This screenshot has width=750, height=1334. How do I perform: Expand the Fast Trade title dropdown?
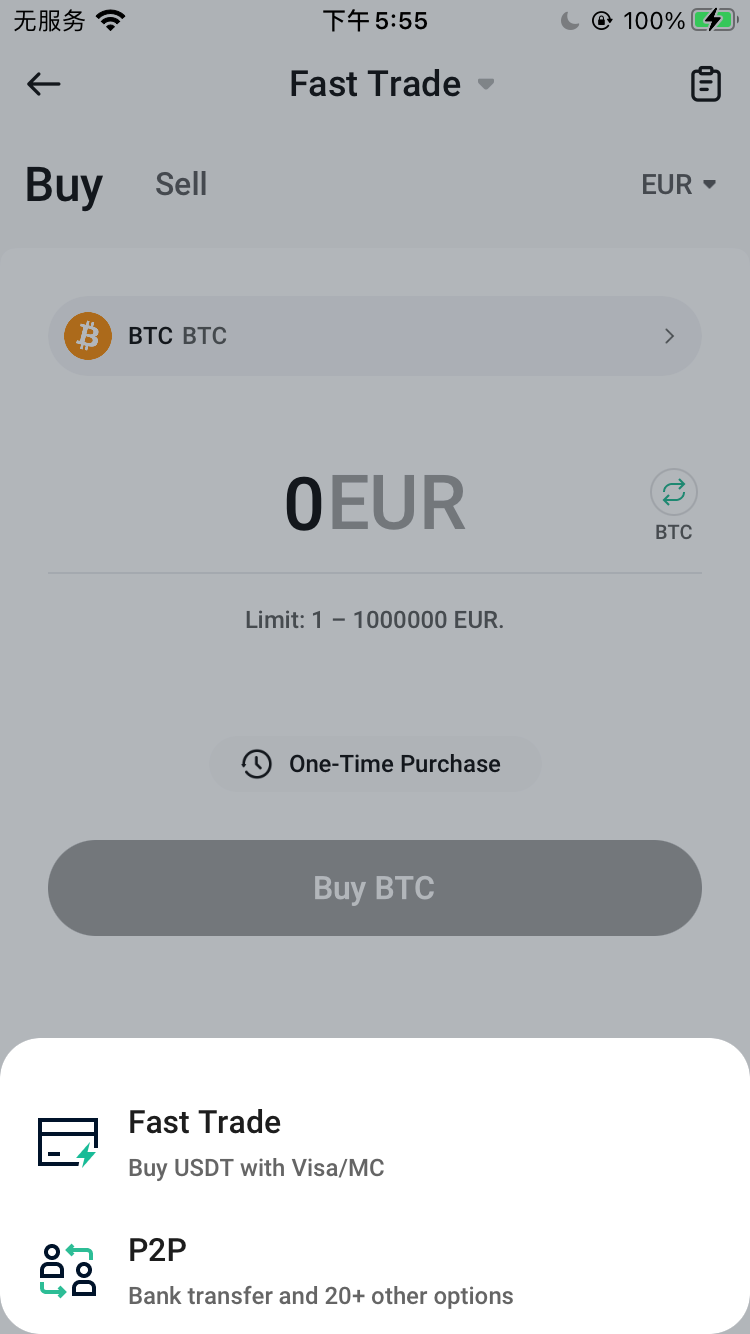click(391, 84)
